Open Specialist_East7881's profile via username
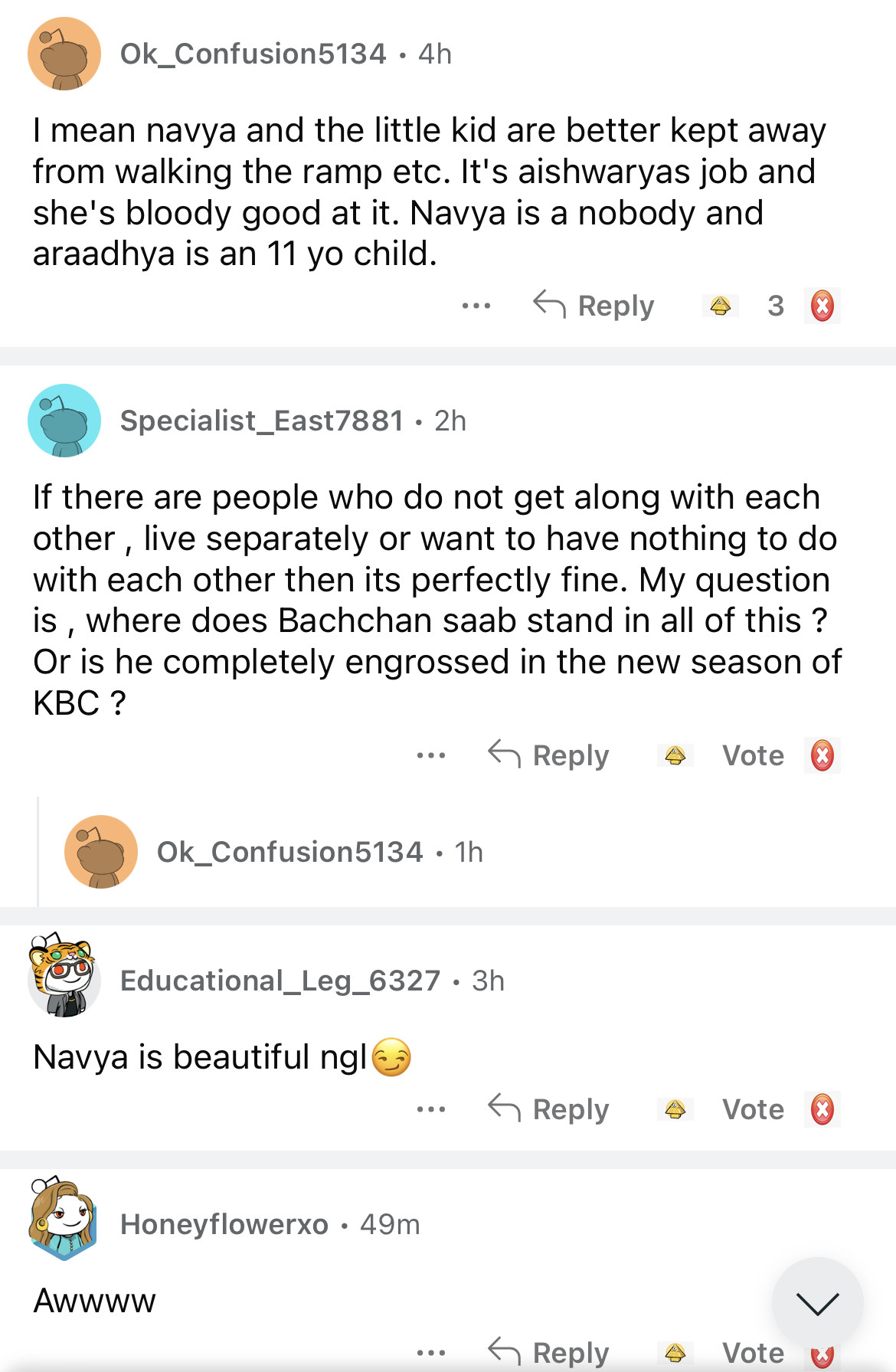 pos(261,421)
